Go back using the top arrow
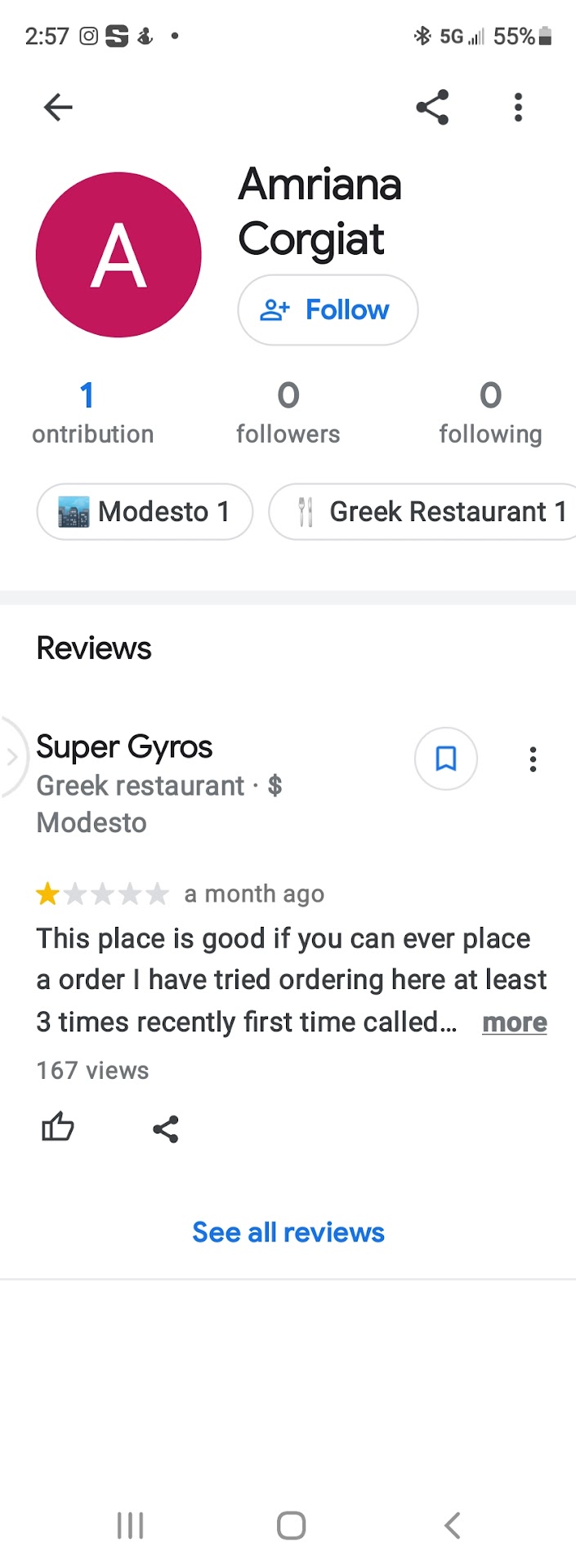576x1568 pixels. point(58,107)
